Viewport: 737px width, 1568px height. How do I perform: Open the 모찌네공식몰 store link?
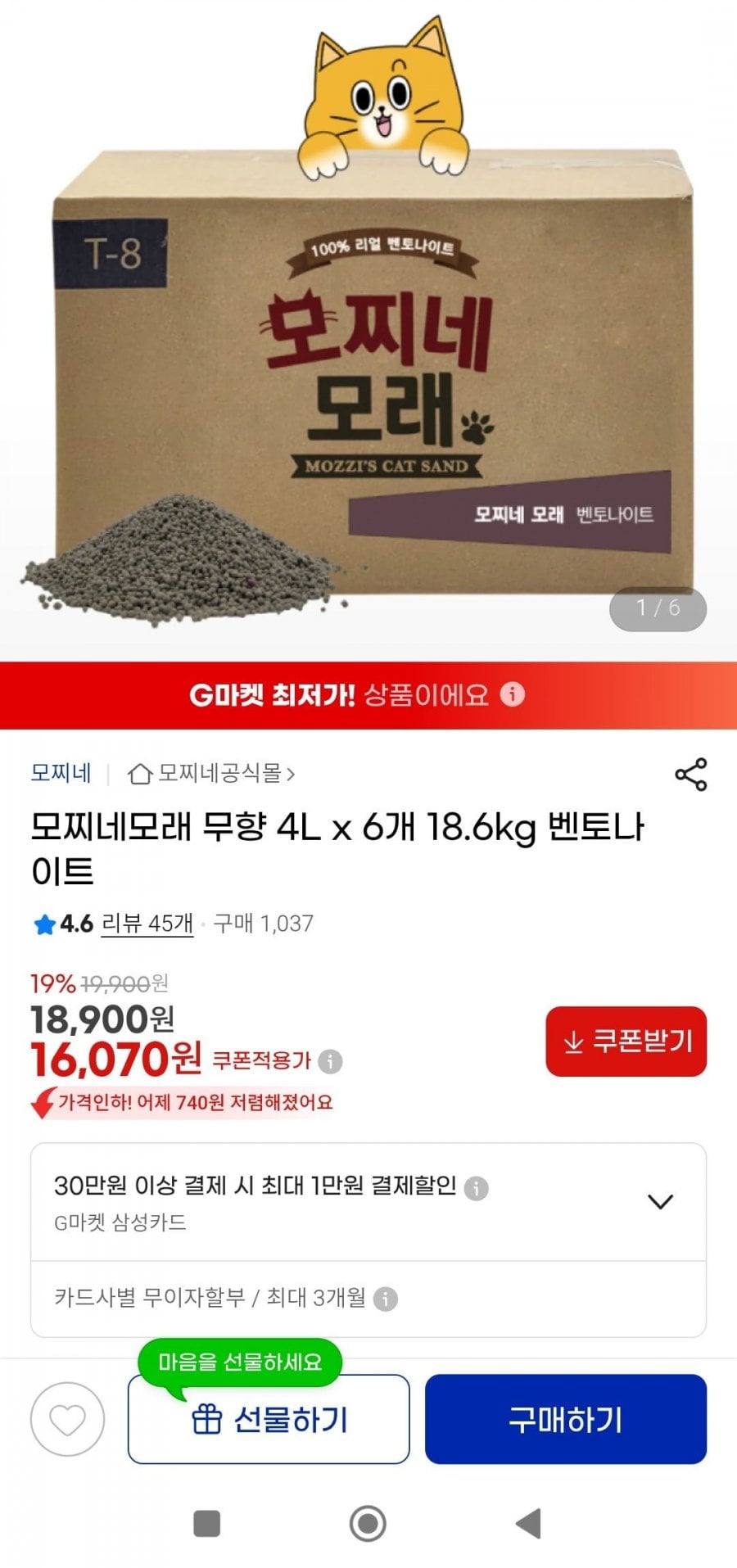(x=211, y=773)
